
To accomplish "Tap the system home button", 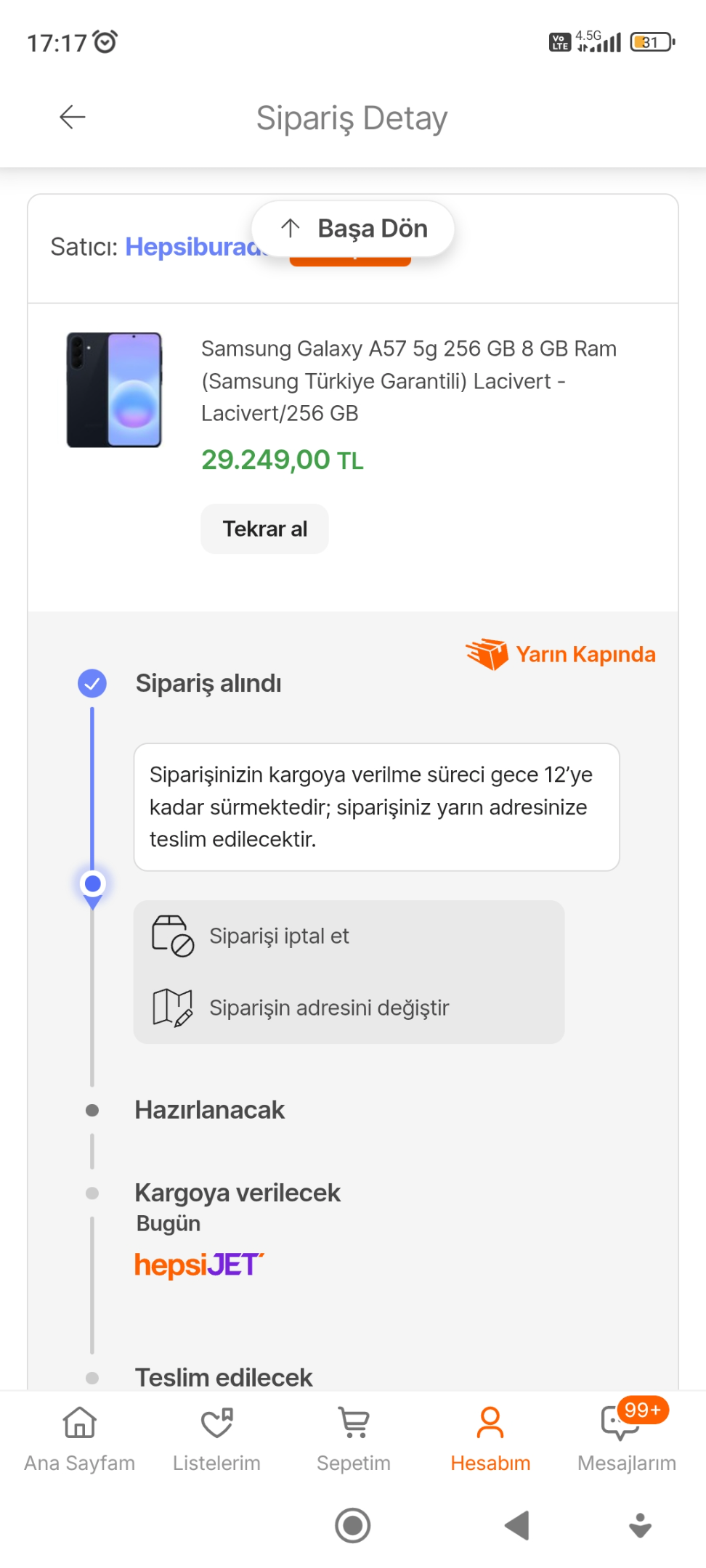I will (x=353, y=1525).
